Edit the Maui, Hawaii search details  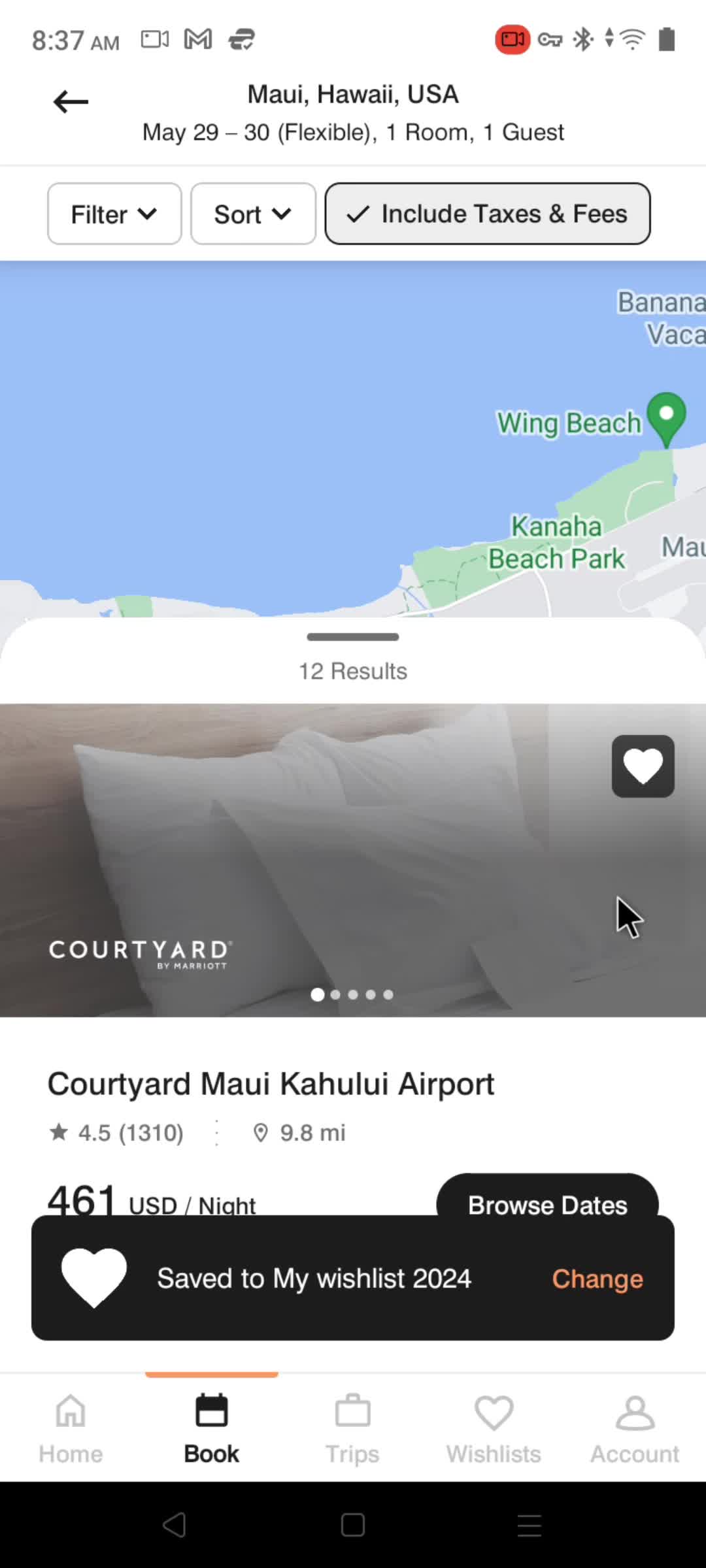click(353, 113)
